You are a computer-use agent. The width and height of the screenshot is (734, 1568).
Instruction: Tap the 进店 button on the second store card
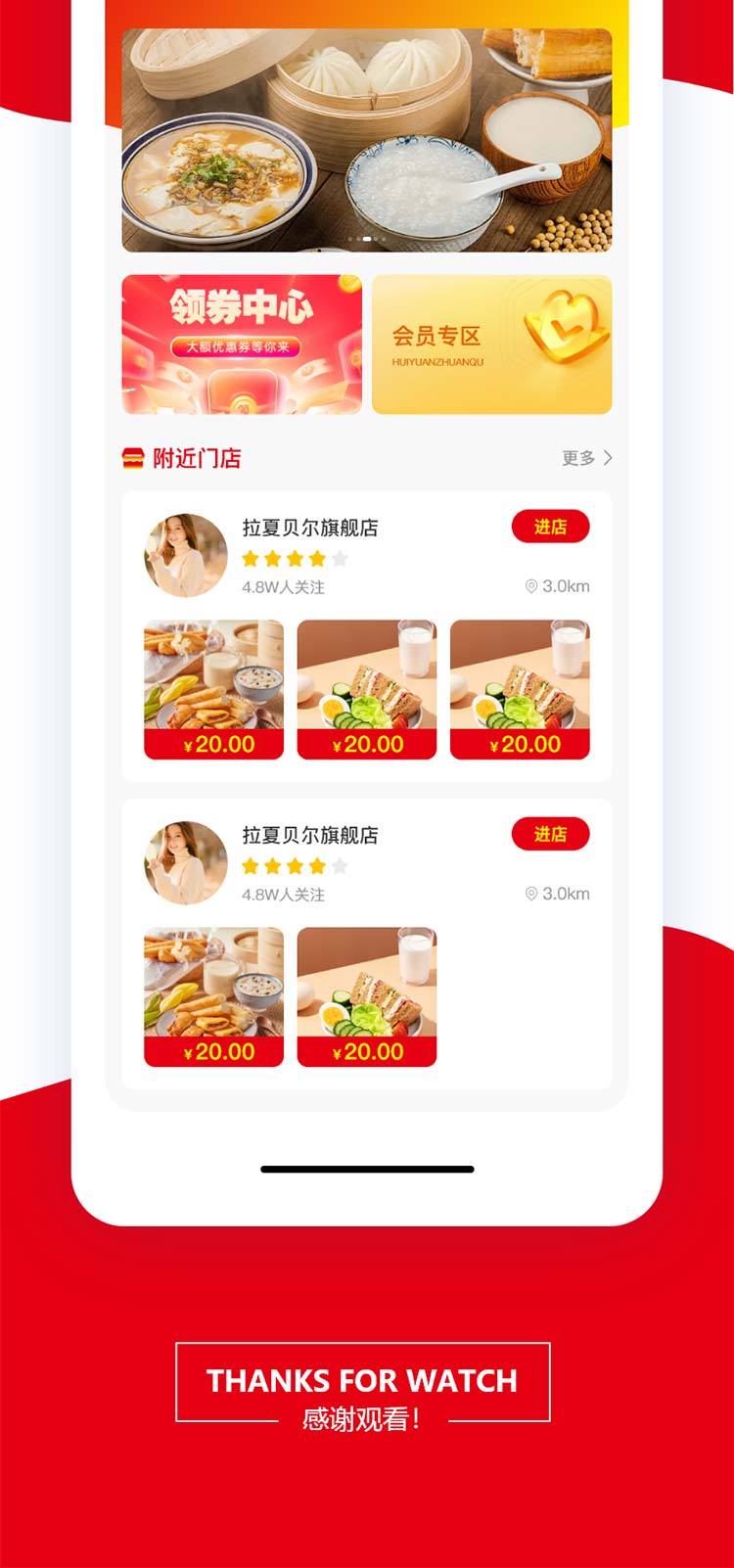tap(550, 834)
